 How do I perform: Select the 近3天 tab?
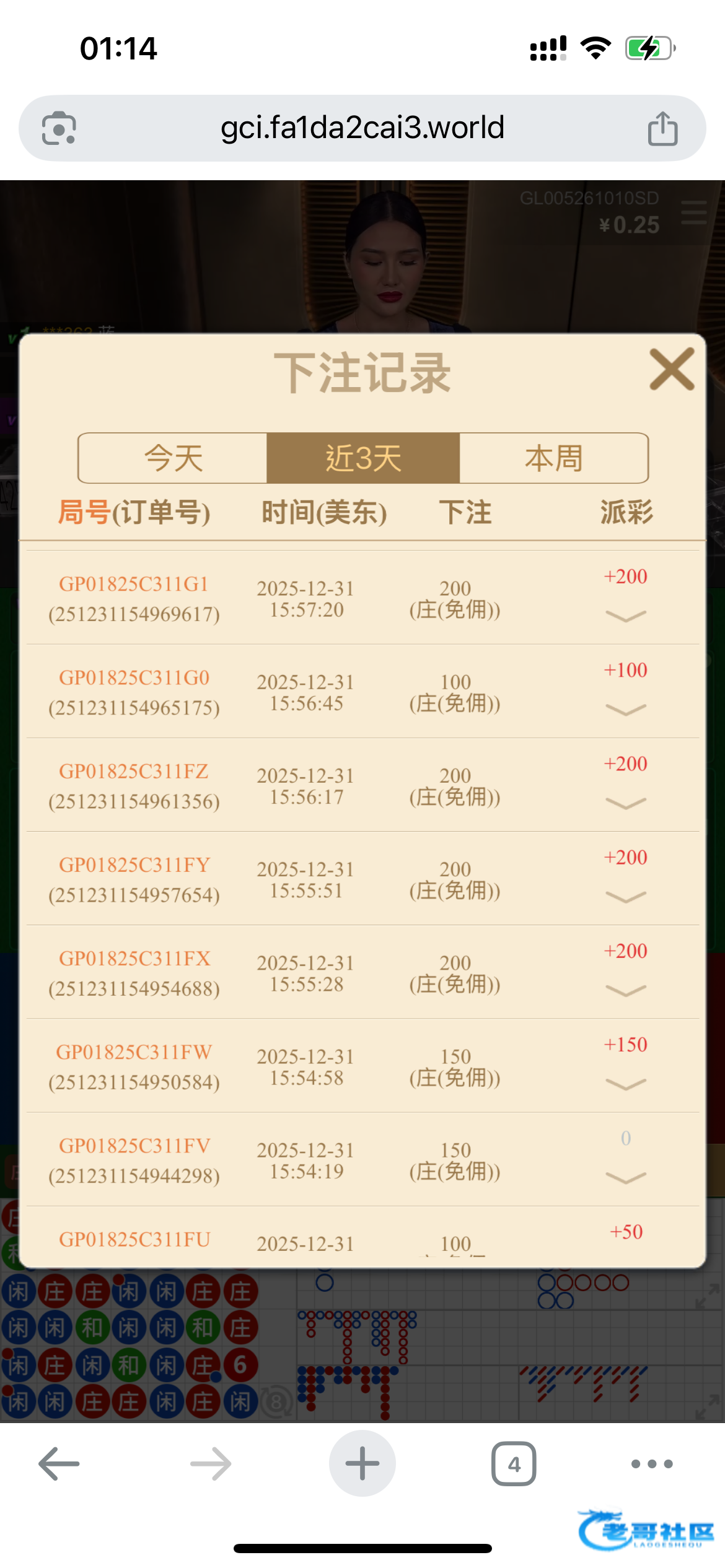coord(363,458)
